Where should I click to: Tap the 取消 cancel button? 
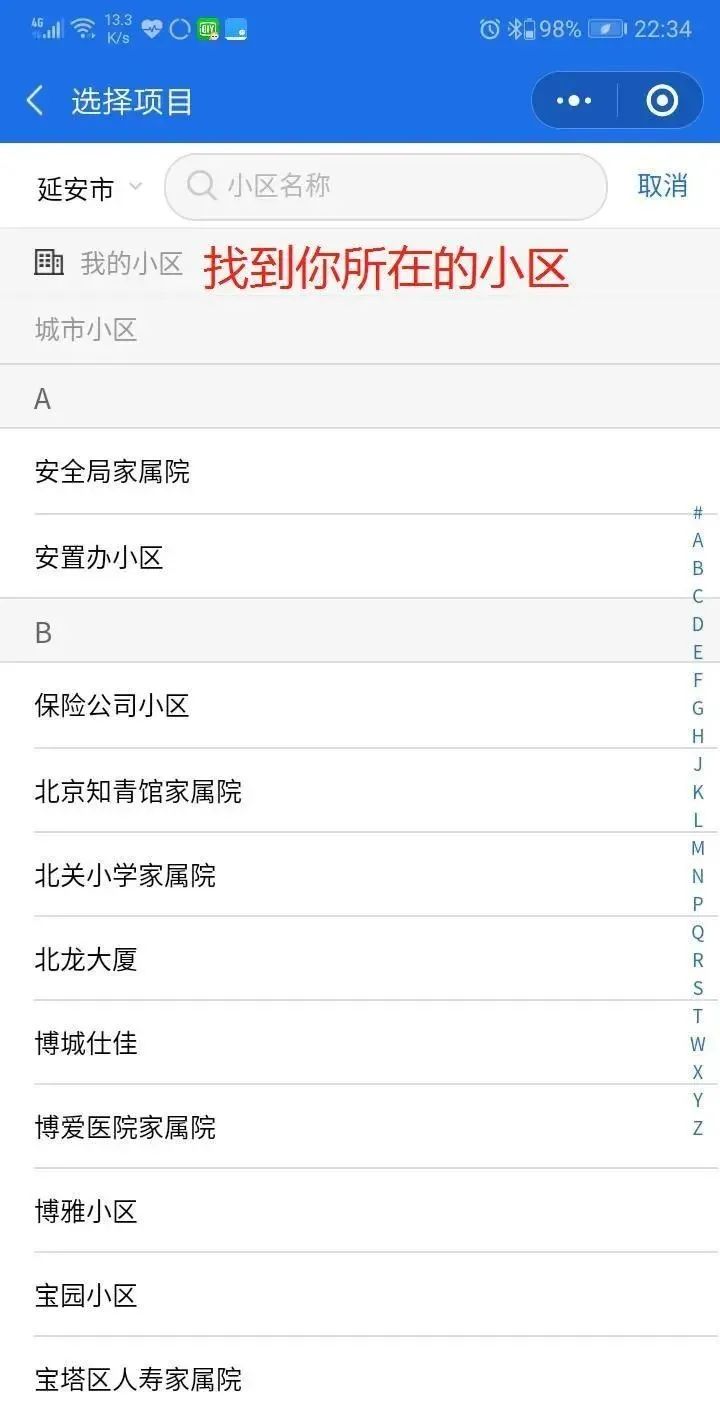(x=662, y=187)
